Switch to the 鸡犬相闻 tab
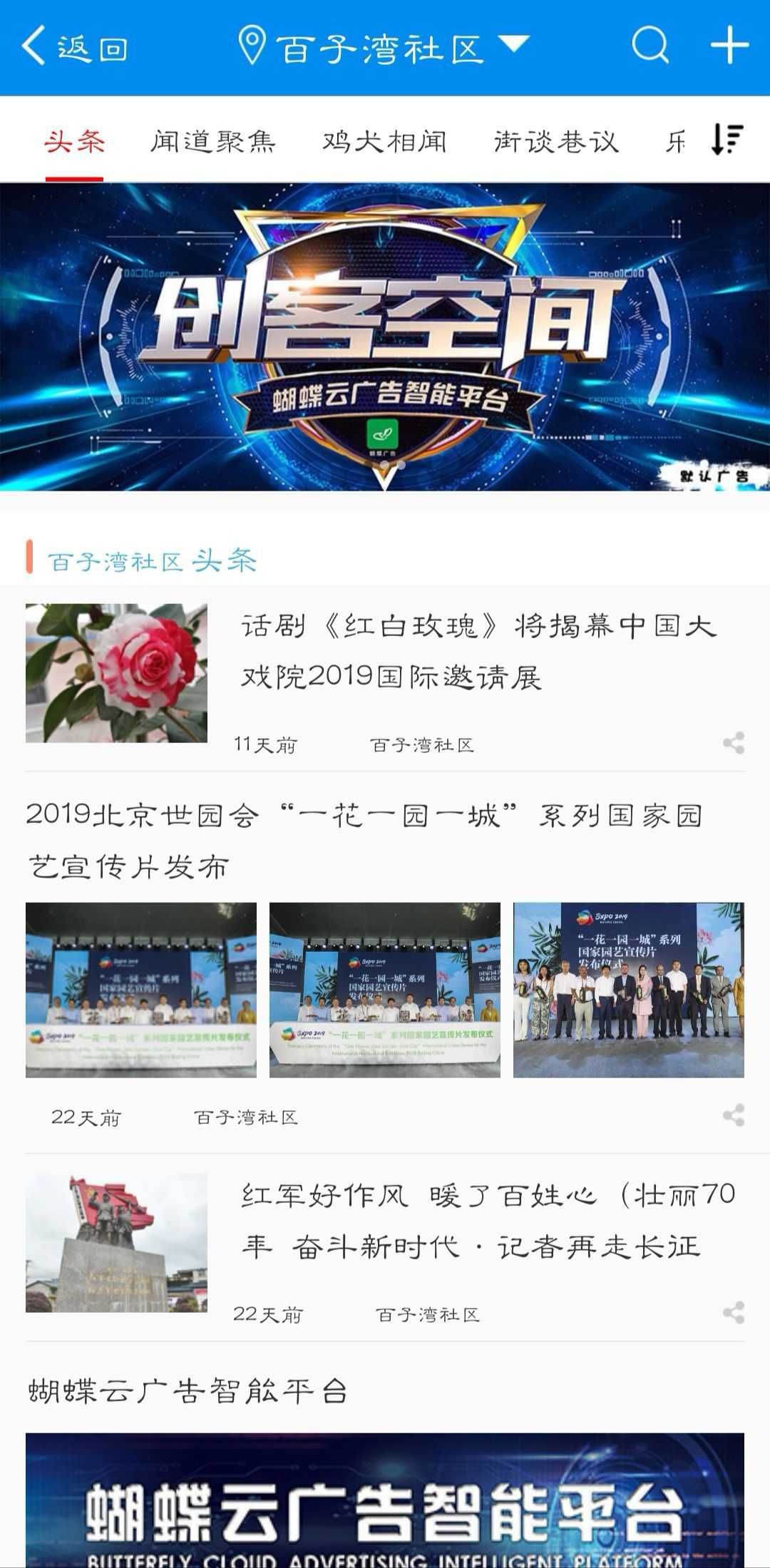 coord(384,141)
